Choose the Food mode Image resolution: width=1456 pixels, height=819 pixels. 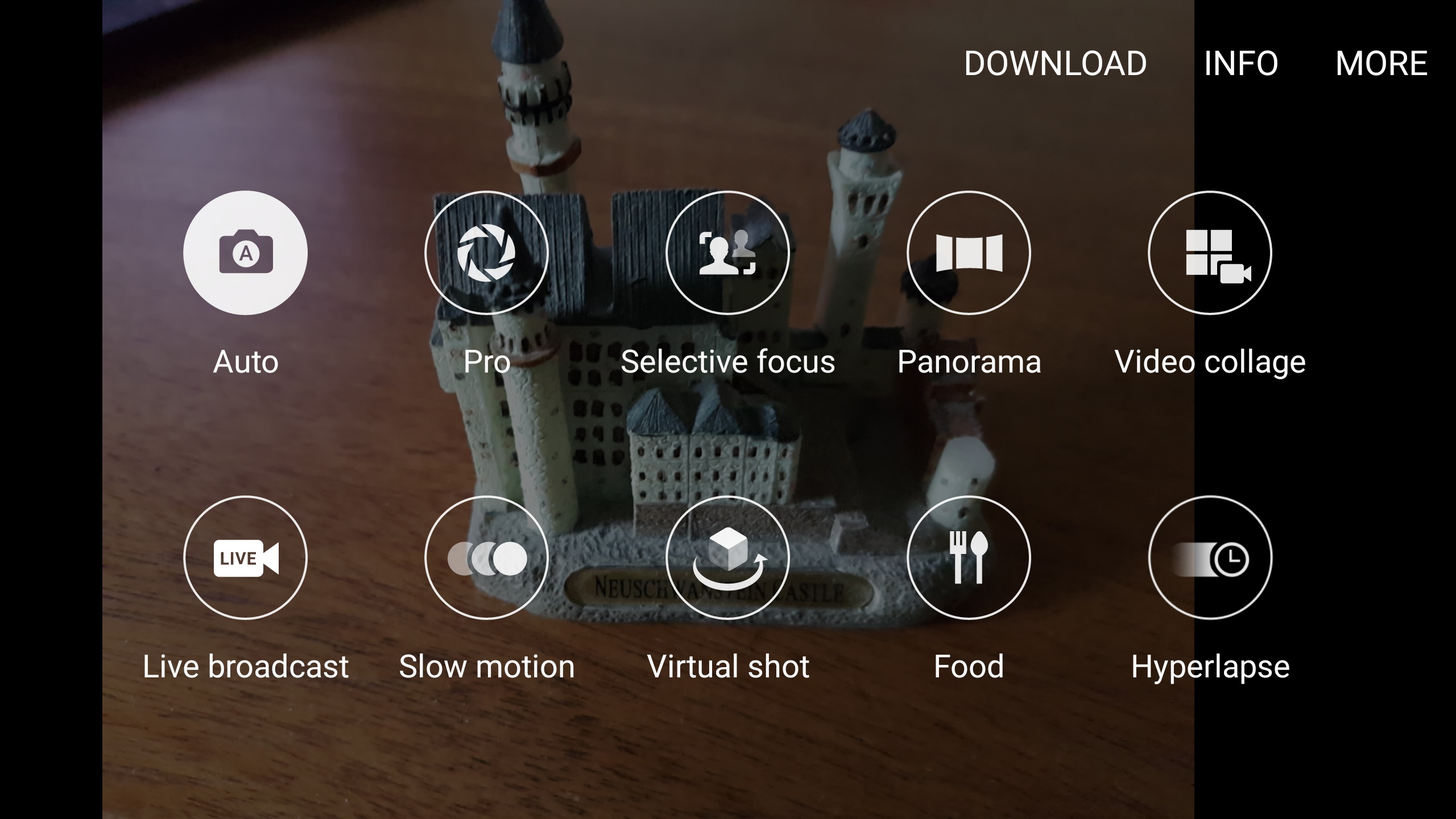coord(969,557)
